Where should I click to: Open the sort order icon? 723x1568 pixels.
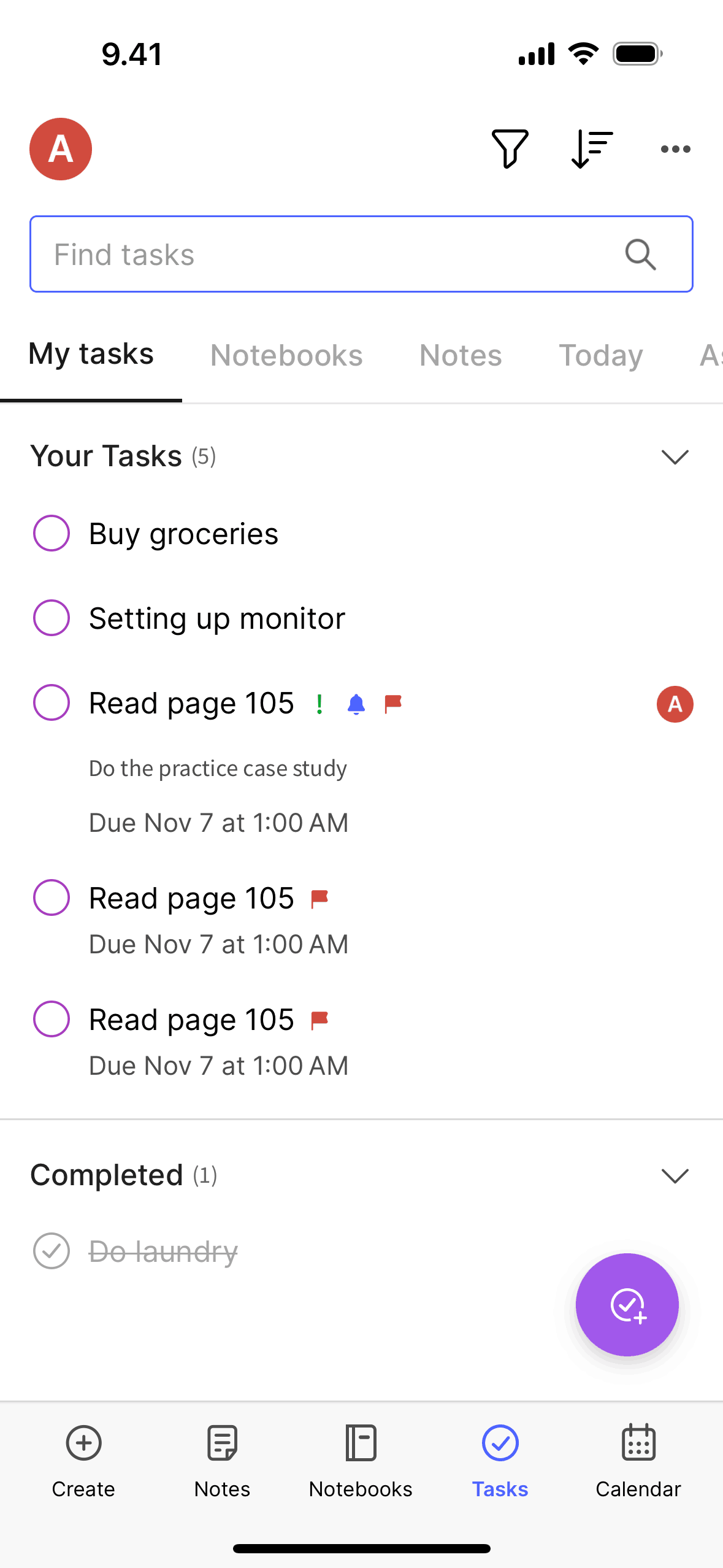tap(589, 148)
